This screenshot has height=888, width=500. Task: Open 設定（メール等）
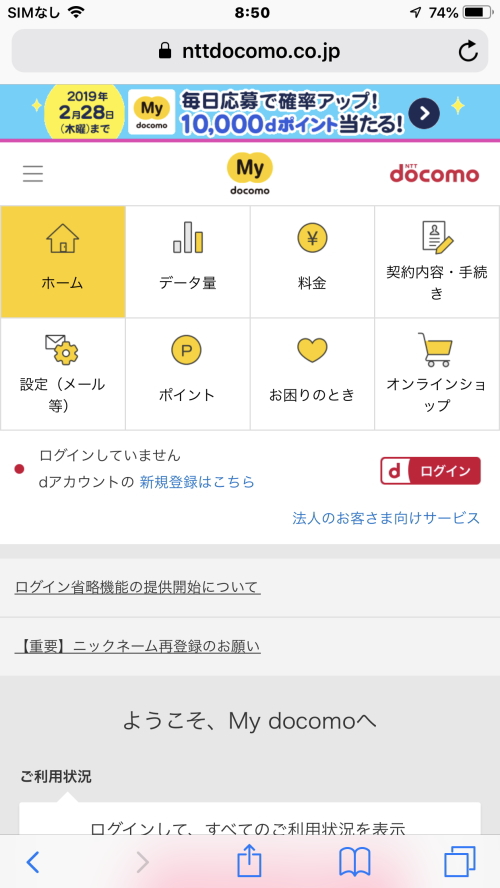pyautogui.click(x=62, y=374)
